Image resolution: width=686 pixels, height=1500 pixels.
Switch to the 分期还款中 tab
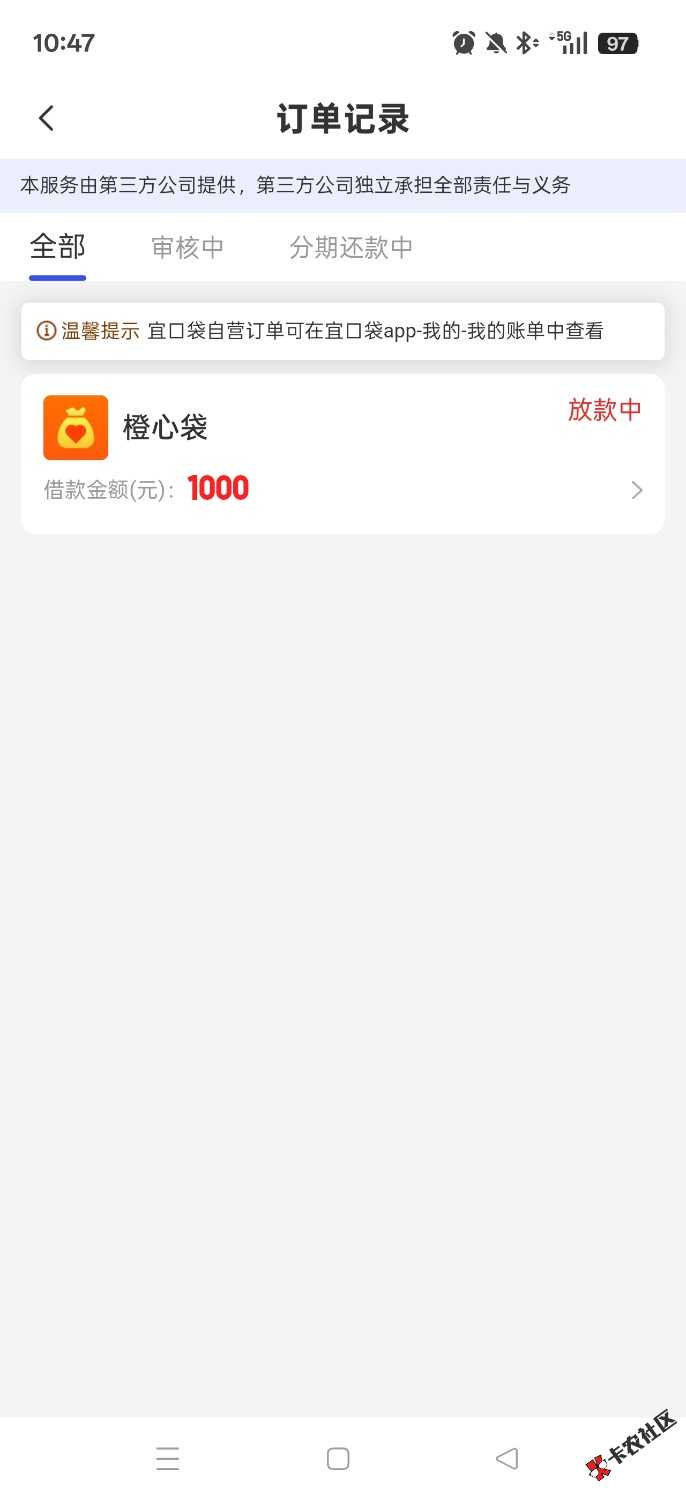(x=351, y=248)
